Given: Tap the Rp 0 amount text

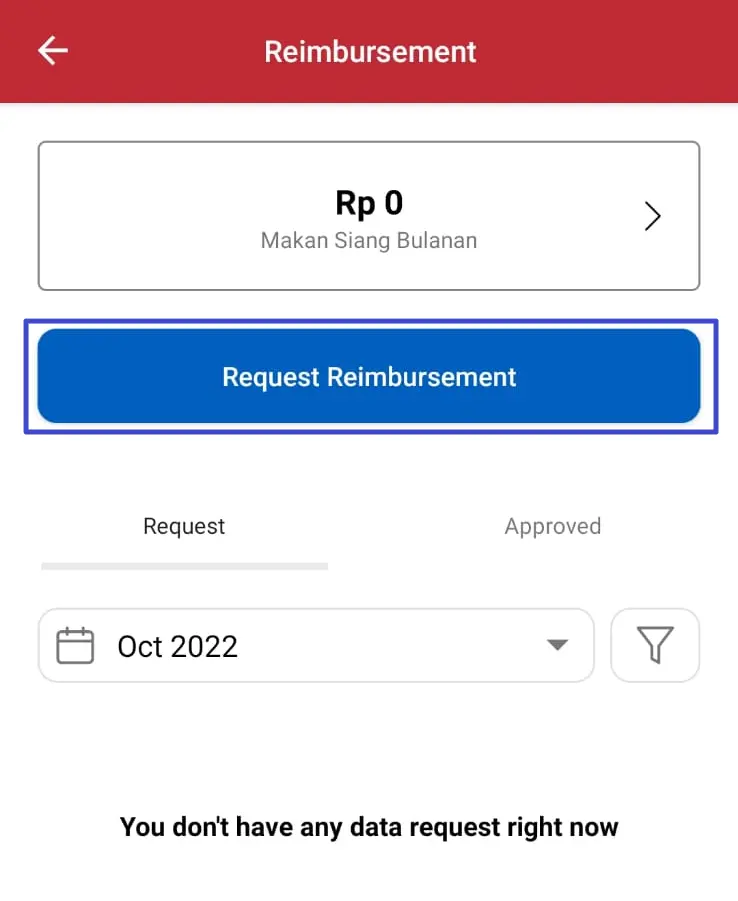Looking at the screenshot, I should (x=369, y=203).
